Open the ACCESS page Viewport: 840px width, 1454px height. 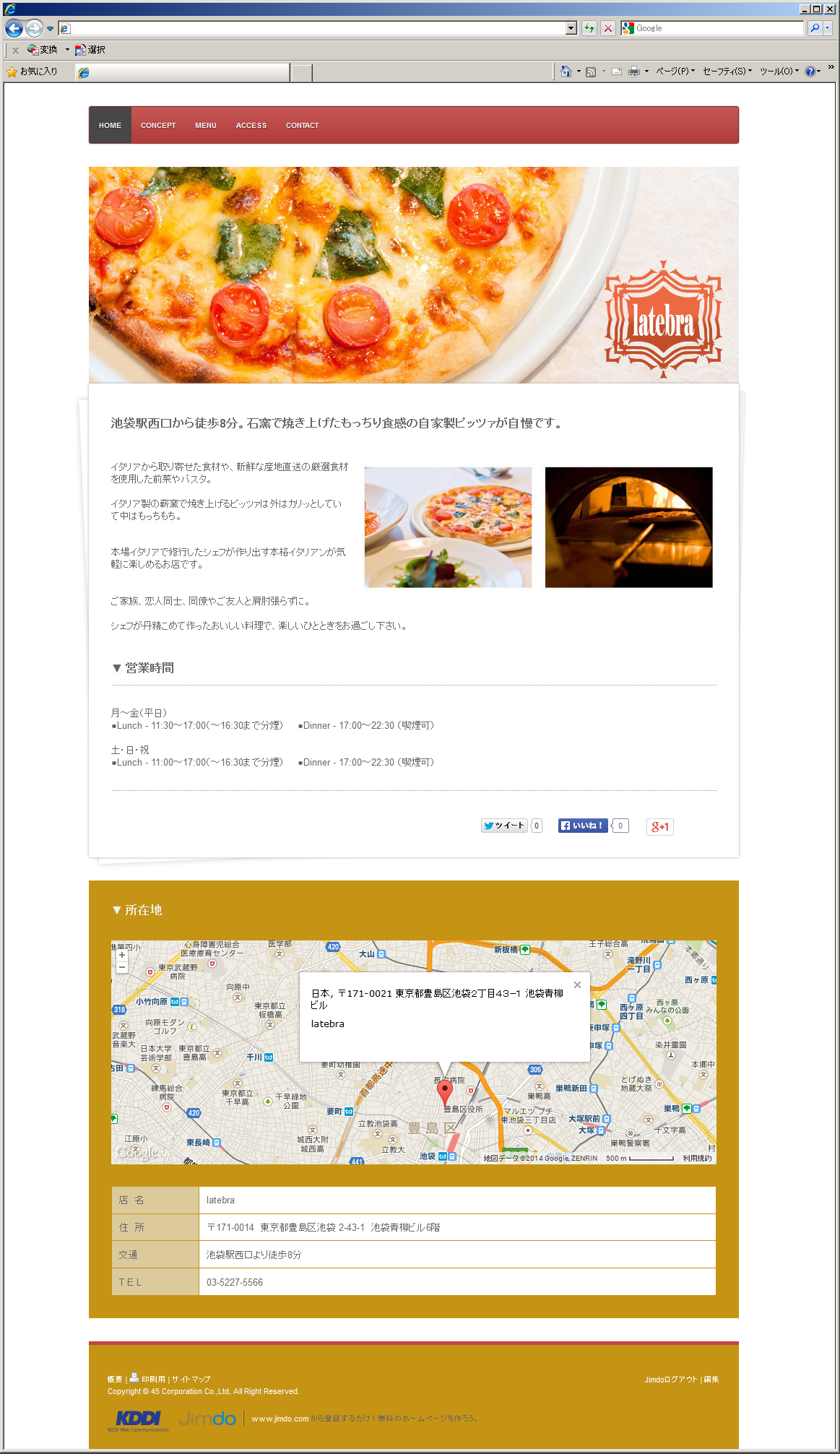pyautogui.click(x=251, y=126)
